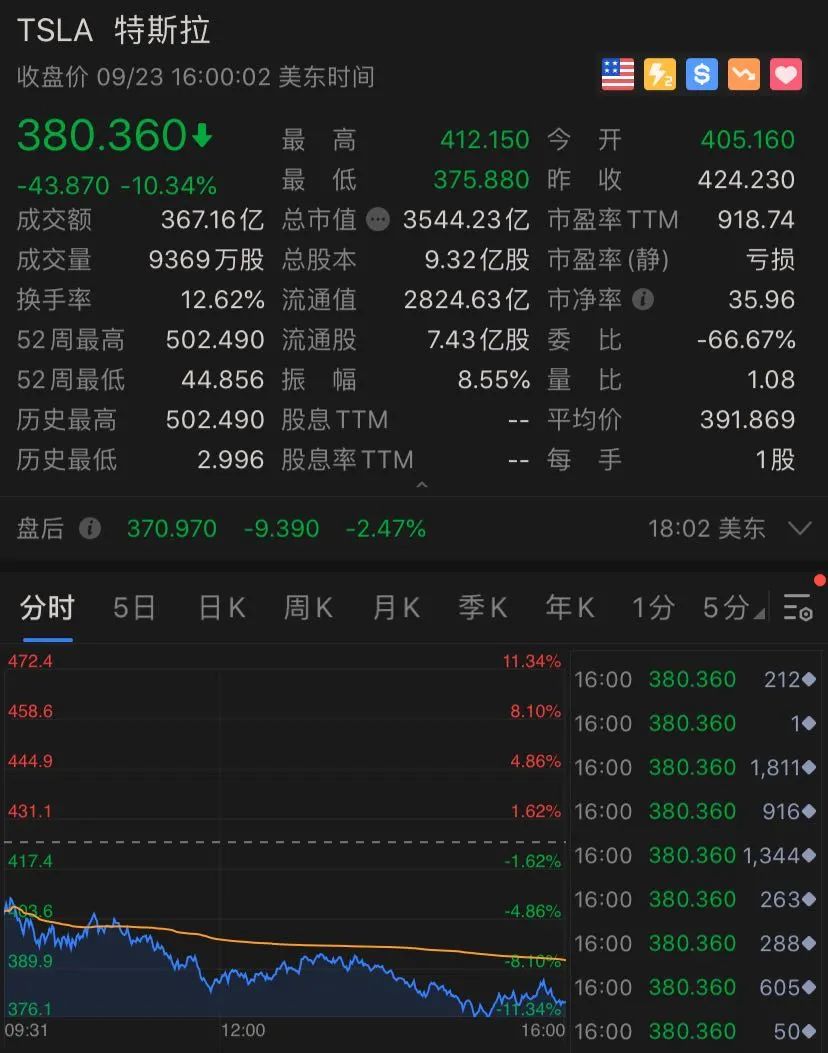Tap the orange downtrend icon
Screen dimensions: 828x1053
744,74
